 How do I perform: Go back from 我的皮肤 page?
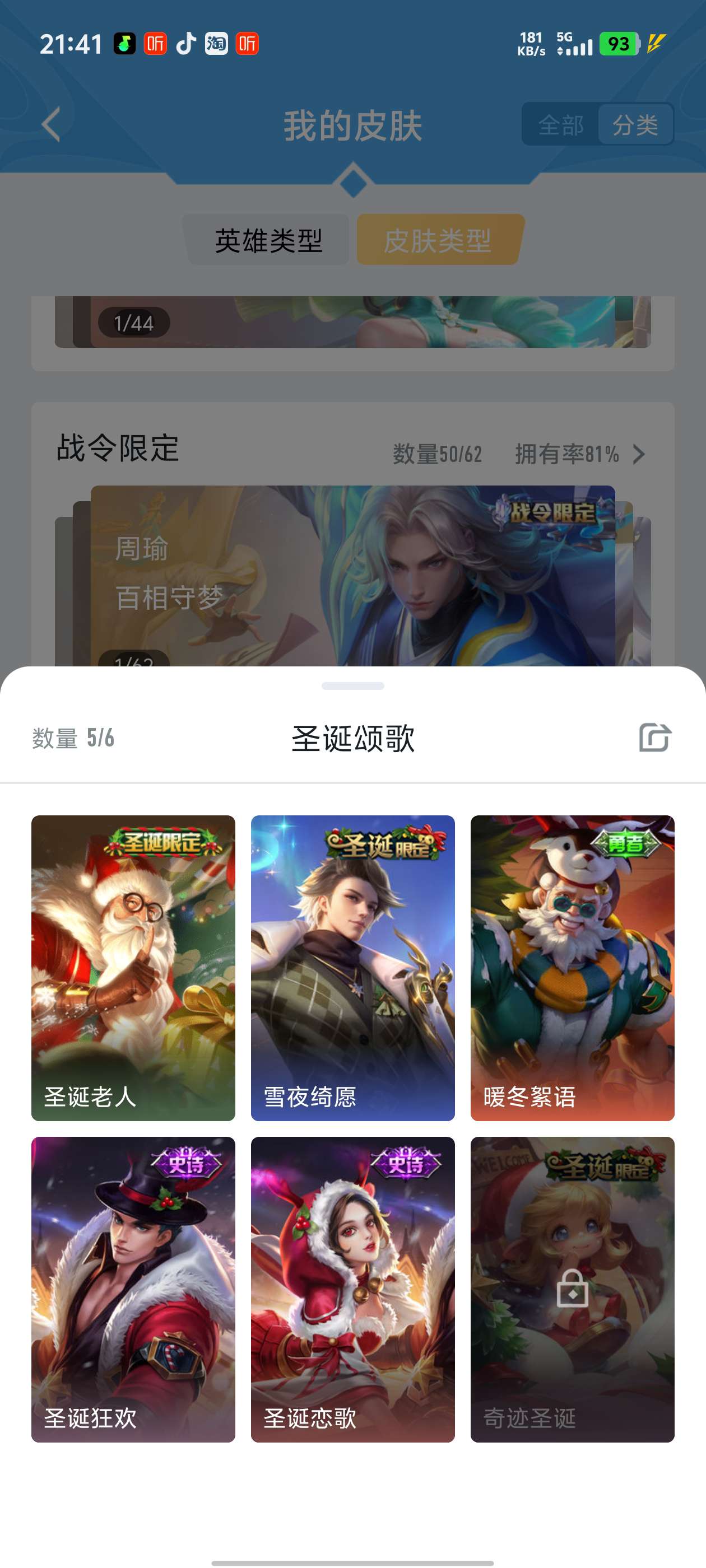pos(51,125)
